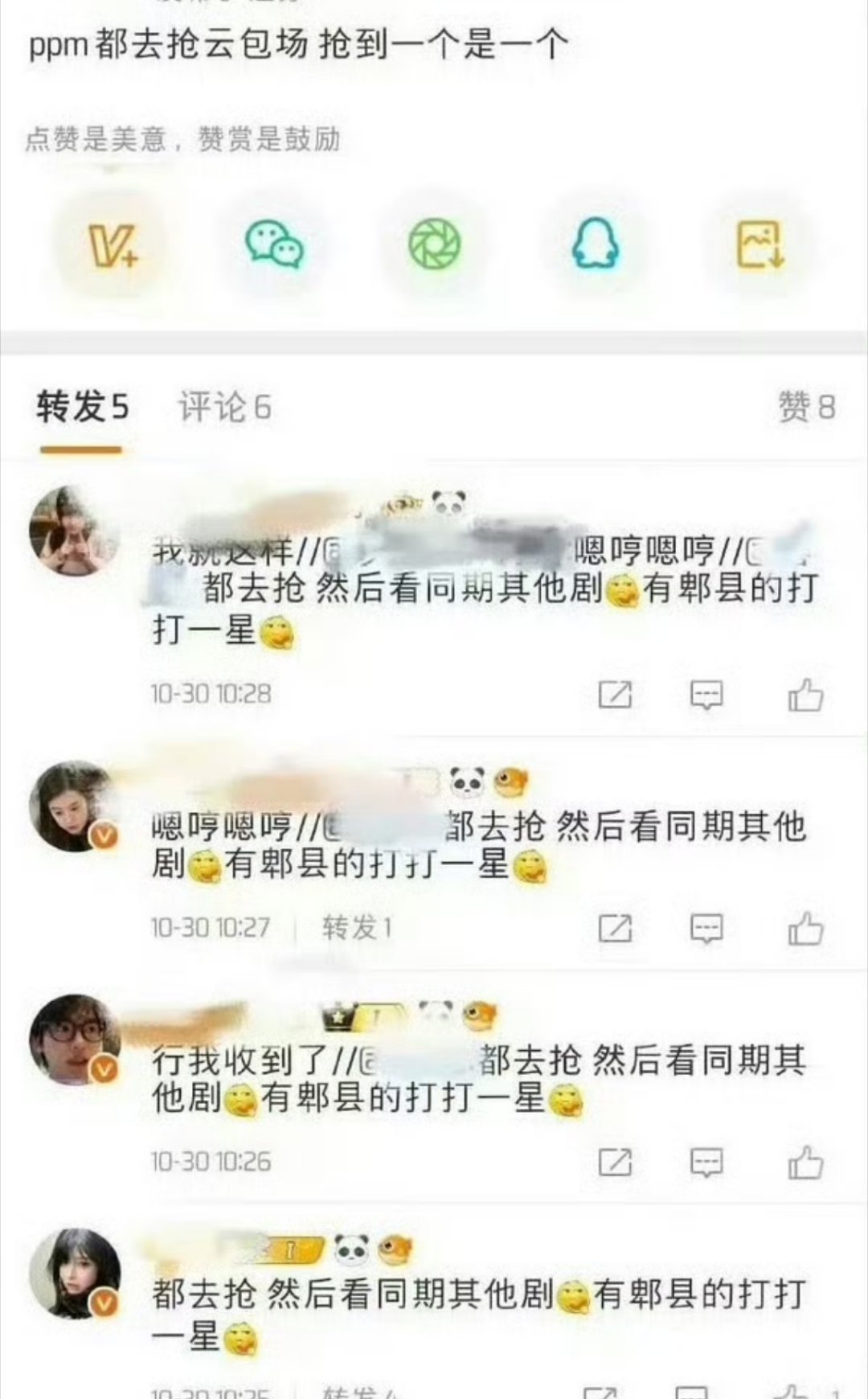This screenshot has width=868, height=1399.
Task: Share the post to QQ via penguin icon
Action: point(596,247)
